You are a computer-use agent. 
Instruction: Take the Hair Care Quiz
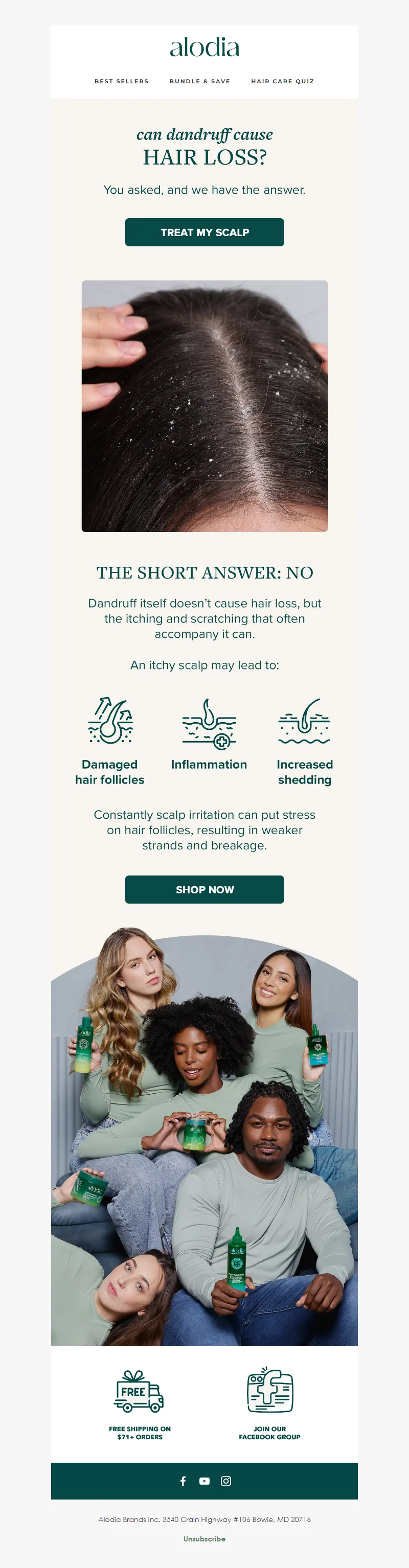(x=282, y=81)
